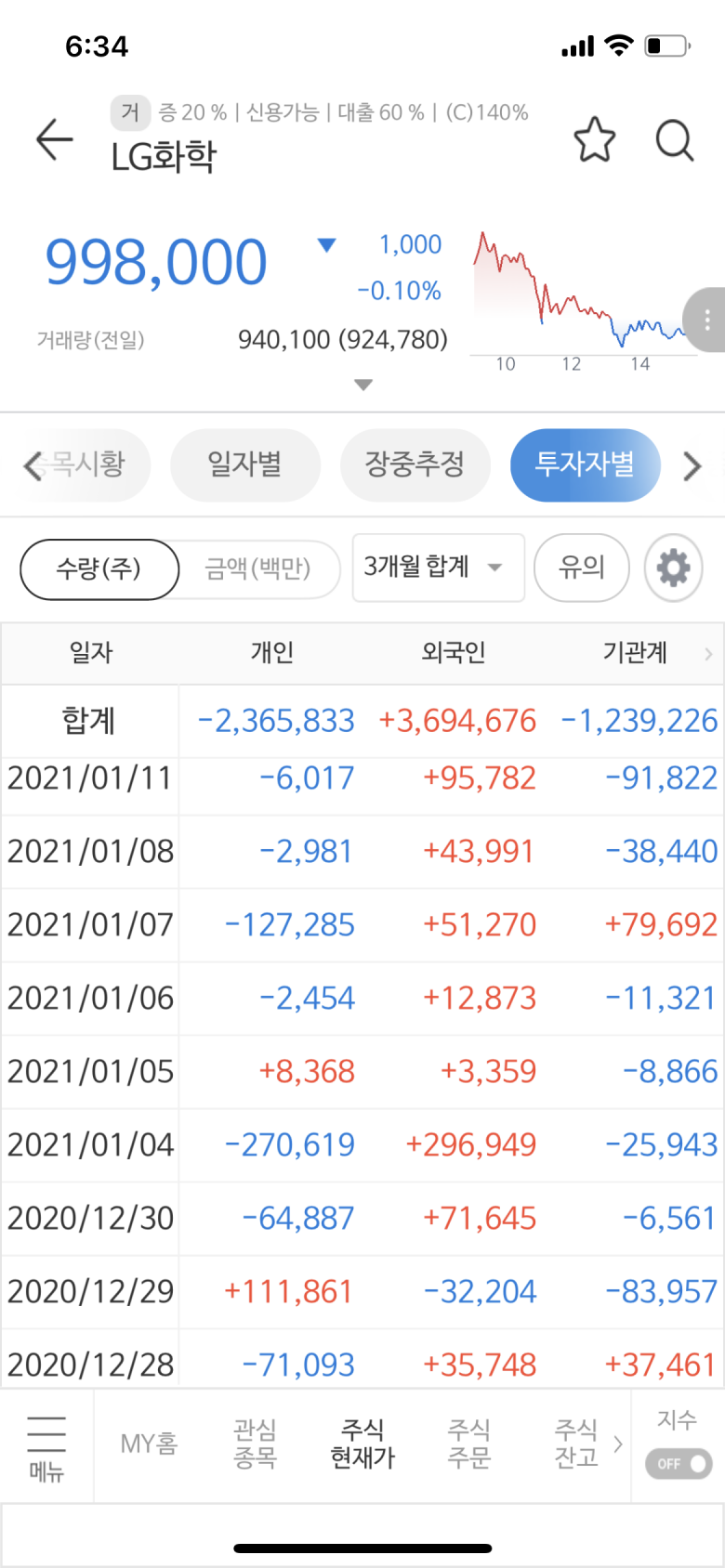Show previous tabs with the left chevron
The height and width of the screenshot is (1568, 725).
tap(33, 465)
